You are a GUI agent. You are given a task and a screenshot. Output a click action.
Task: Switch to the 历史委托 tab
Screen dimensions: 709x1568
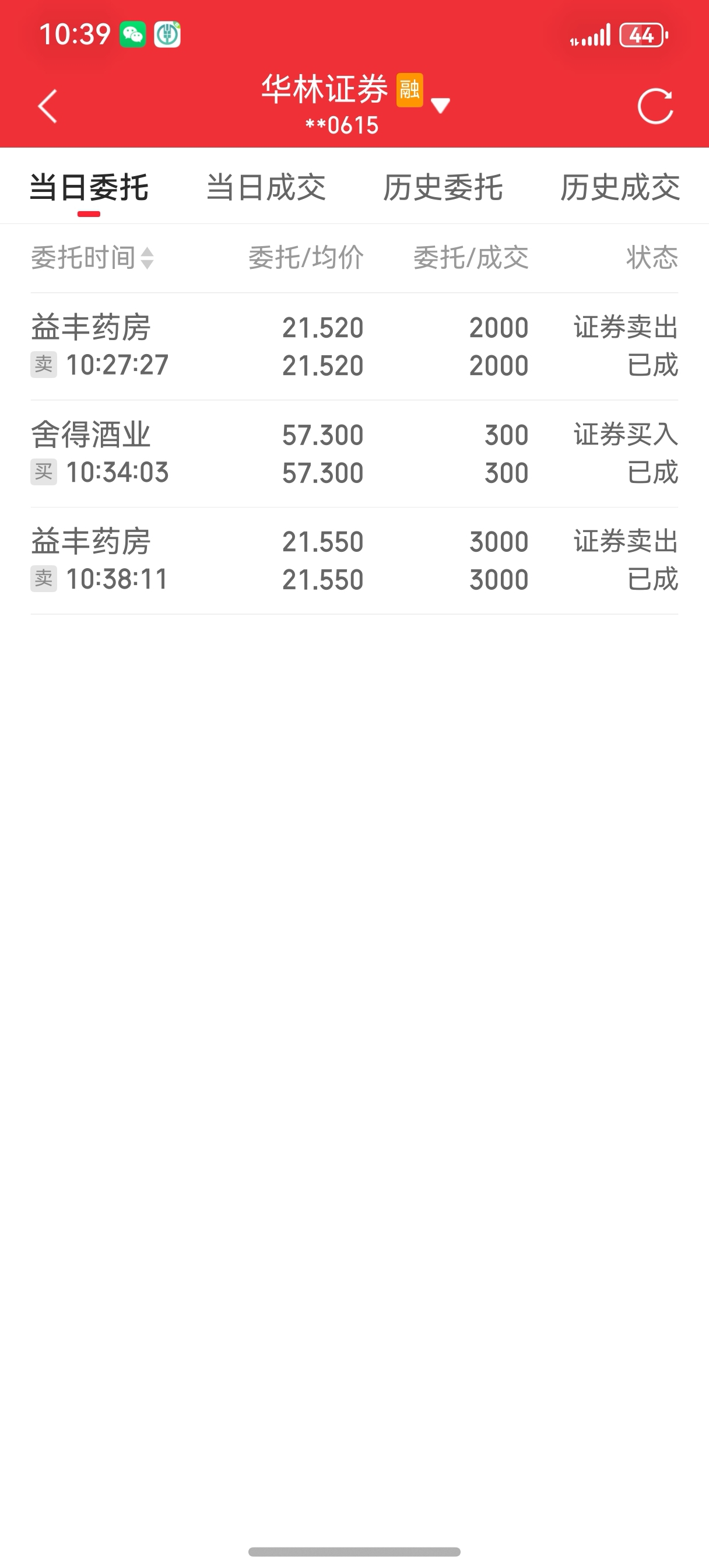pos(443,187)
